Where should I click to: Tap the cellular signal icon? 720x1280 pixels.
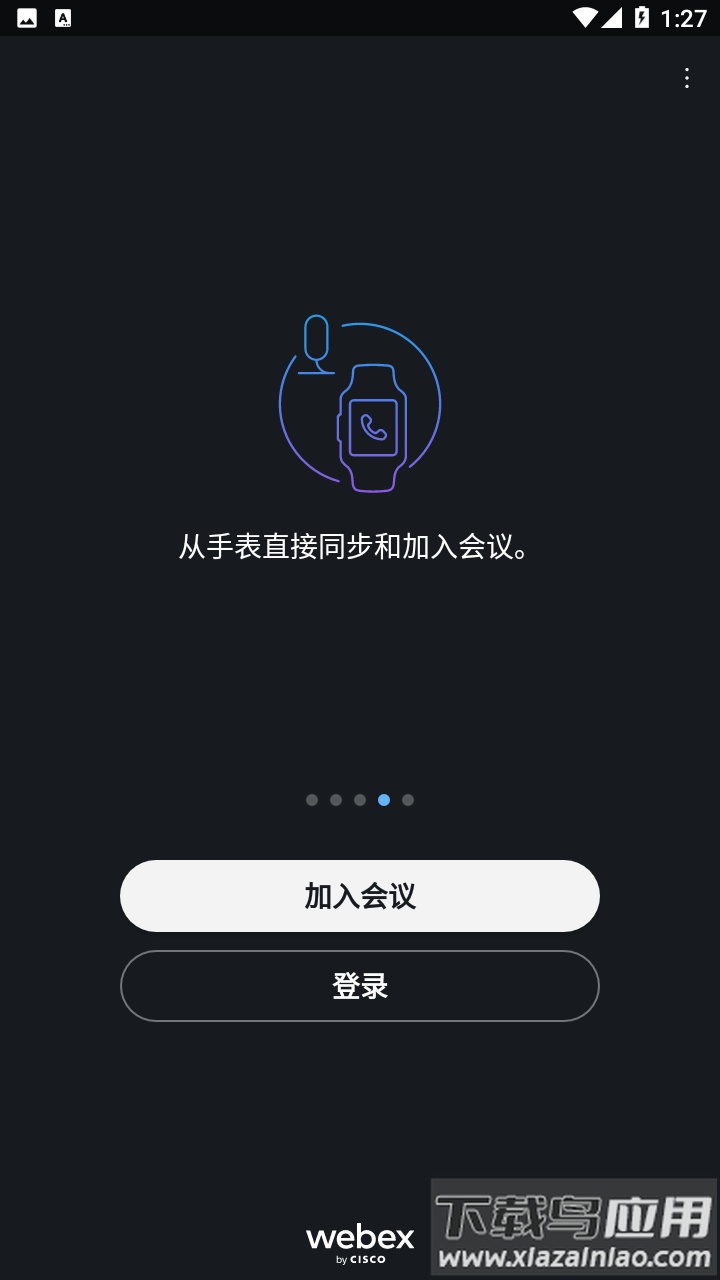612,16
